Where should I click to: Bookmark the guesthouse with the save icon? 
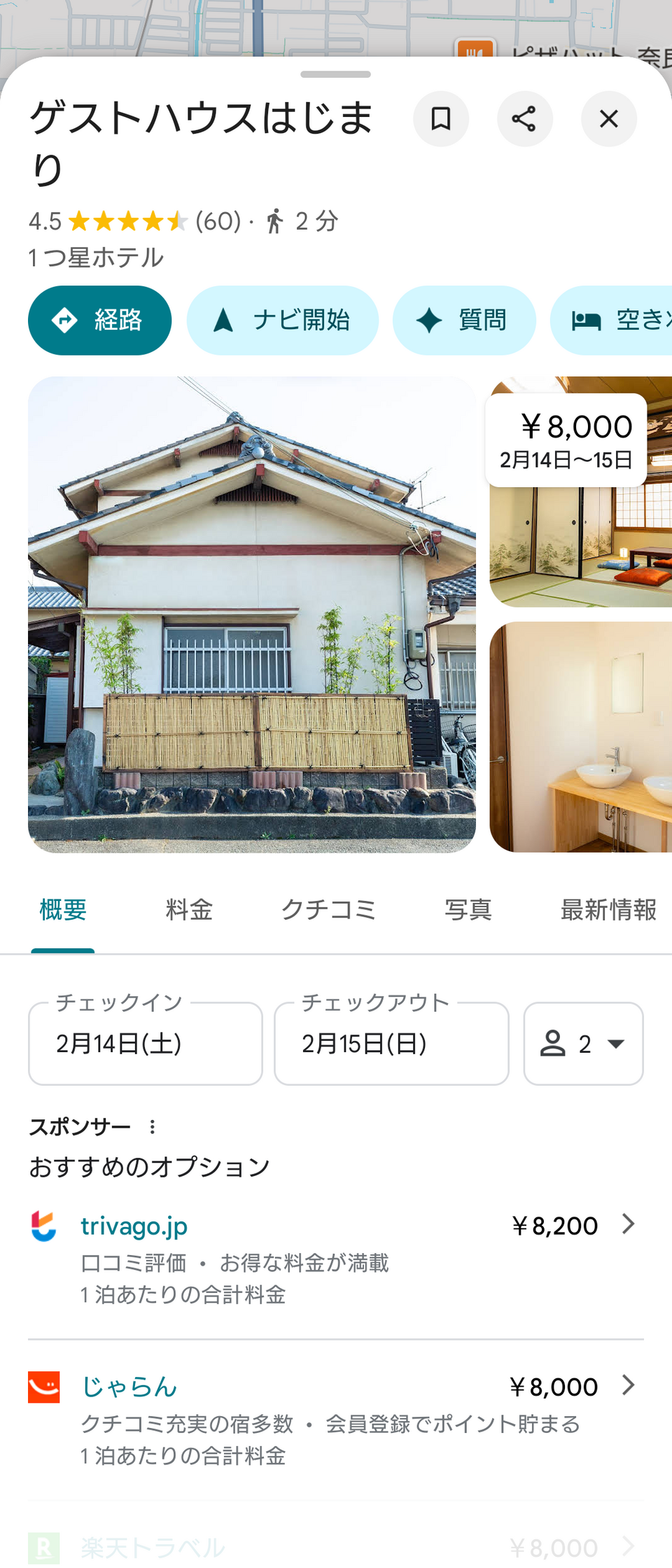(441, 119)
